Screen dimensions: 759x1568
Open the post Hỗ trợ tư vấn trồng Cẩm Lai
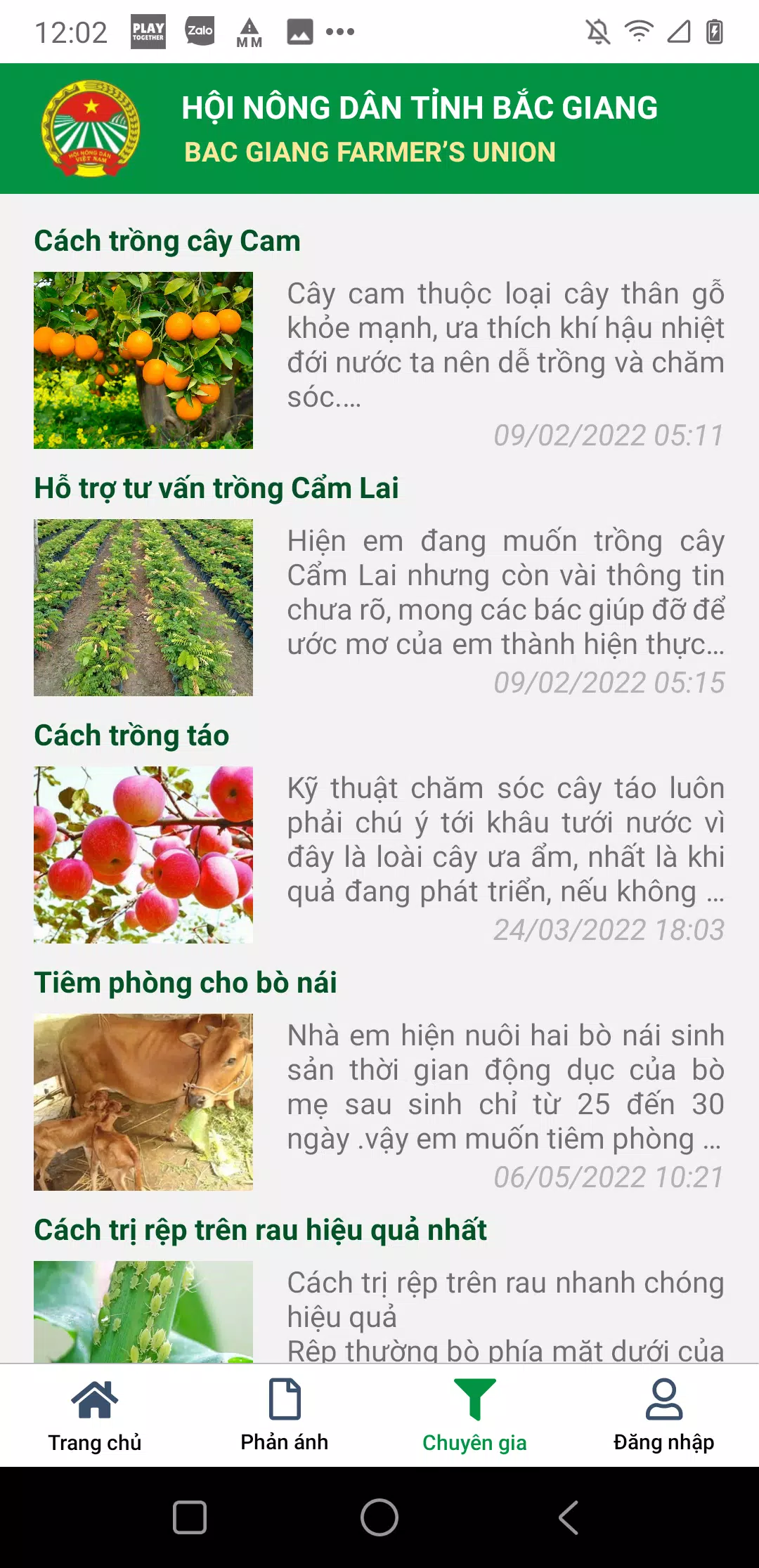pyautogui.click(x=216, y=488)
